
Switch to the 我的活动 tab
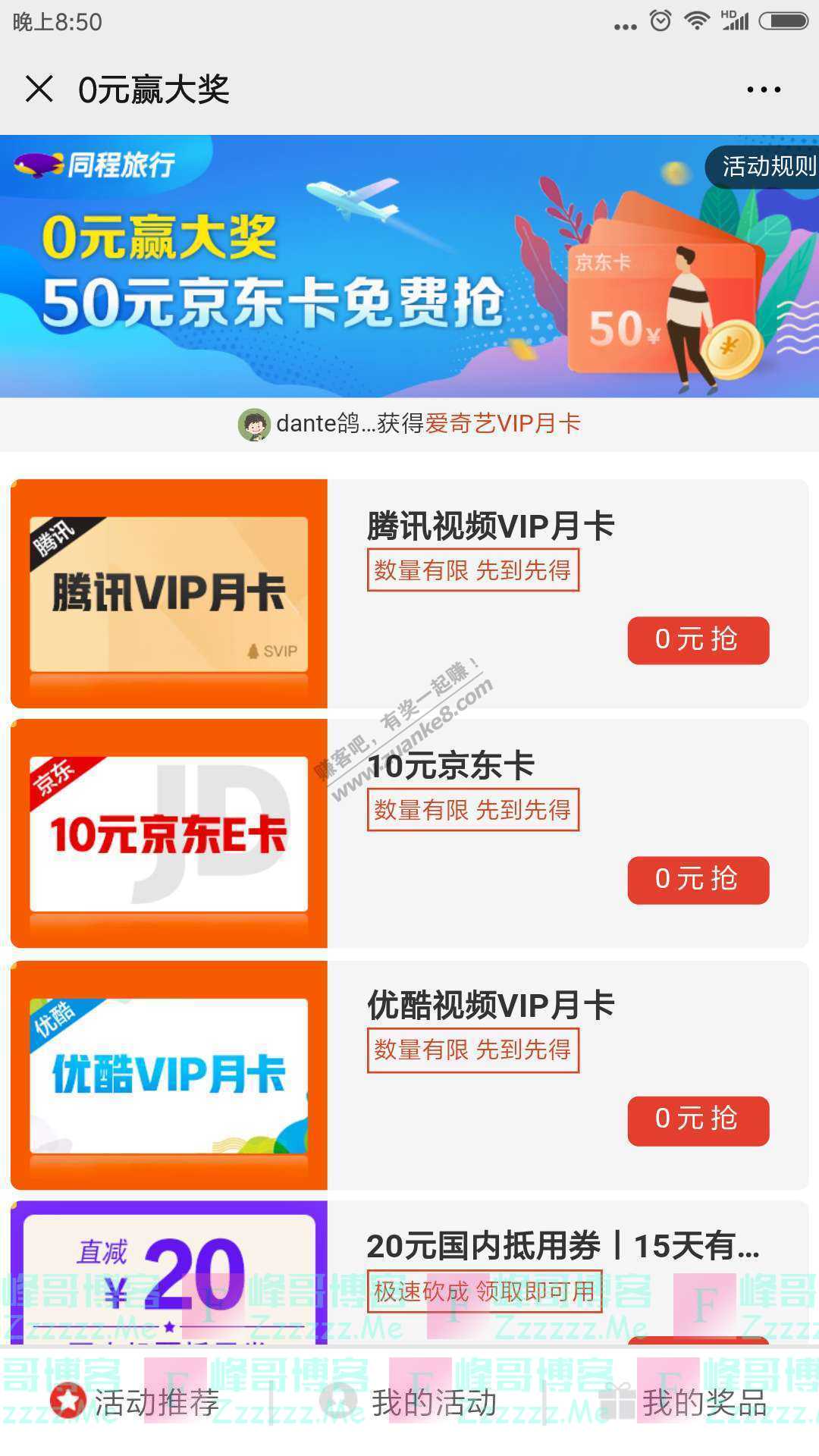[x=409, y=1401]
